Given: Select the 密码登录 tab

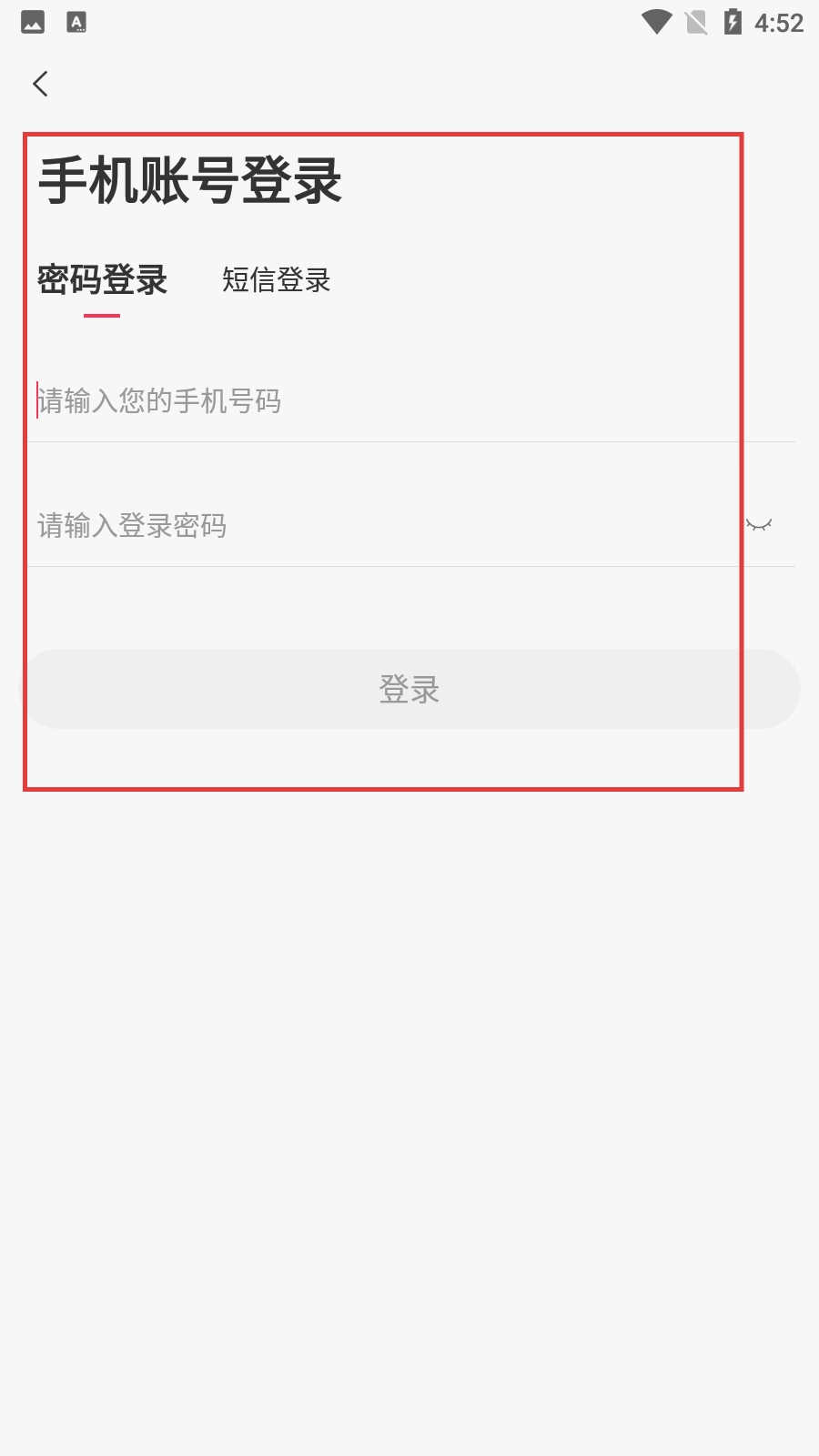Looking at the screenshot, I should 102,280.
